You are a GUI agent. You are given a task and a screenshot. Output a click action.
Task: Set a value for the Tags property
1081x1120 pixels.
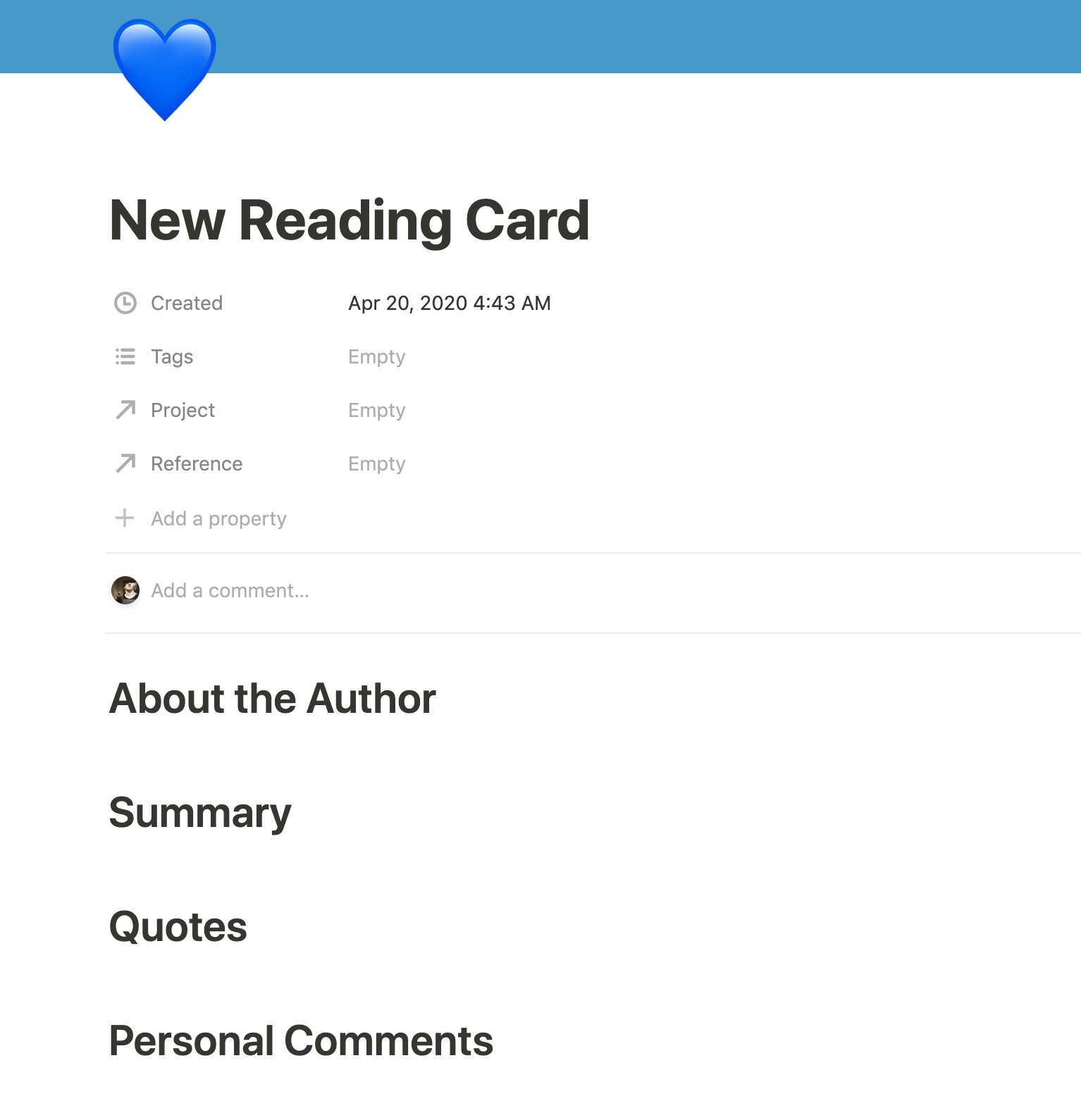(x=376, y=357)
